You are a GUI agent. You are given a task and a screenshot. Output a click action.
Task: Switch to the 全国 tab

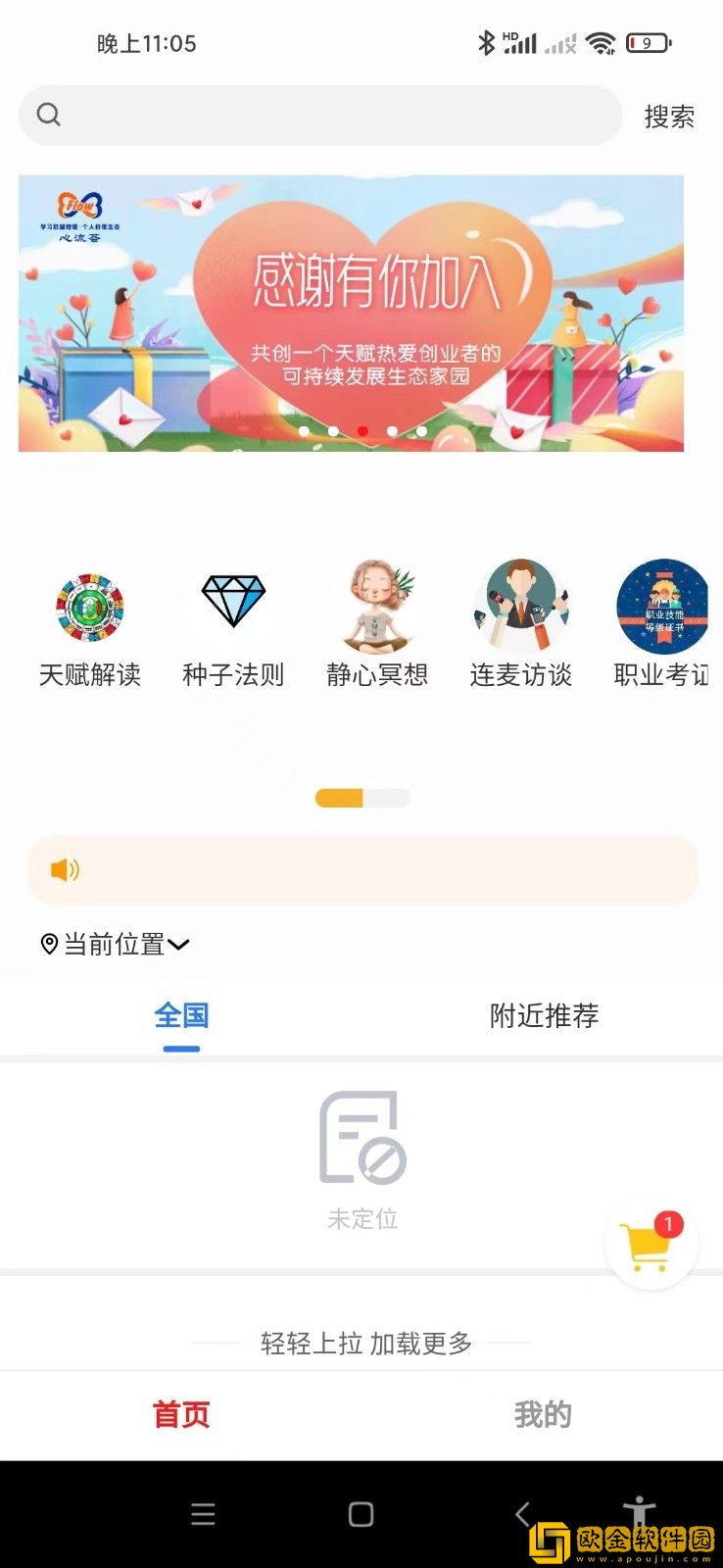tap(180, 1016)
